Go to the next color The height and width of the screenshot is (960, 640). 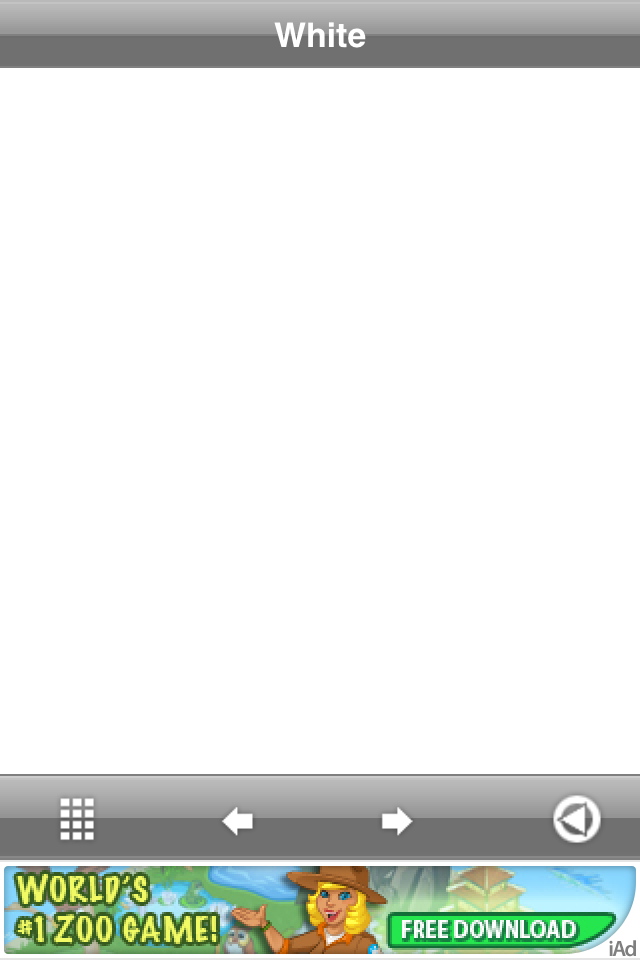[x=397, y=821]
